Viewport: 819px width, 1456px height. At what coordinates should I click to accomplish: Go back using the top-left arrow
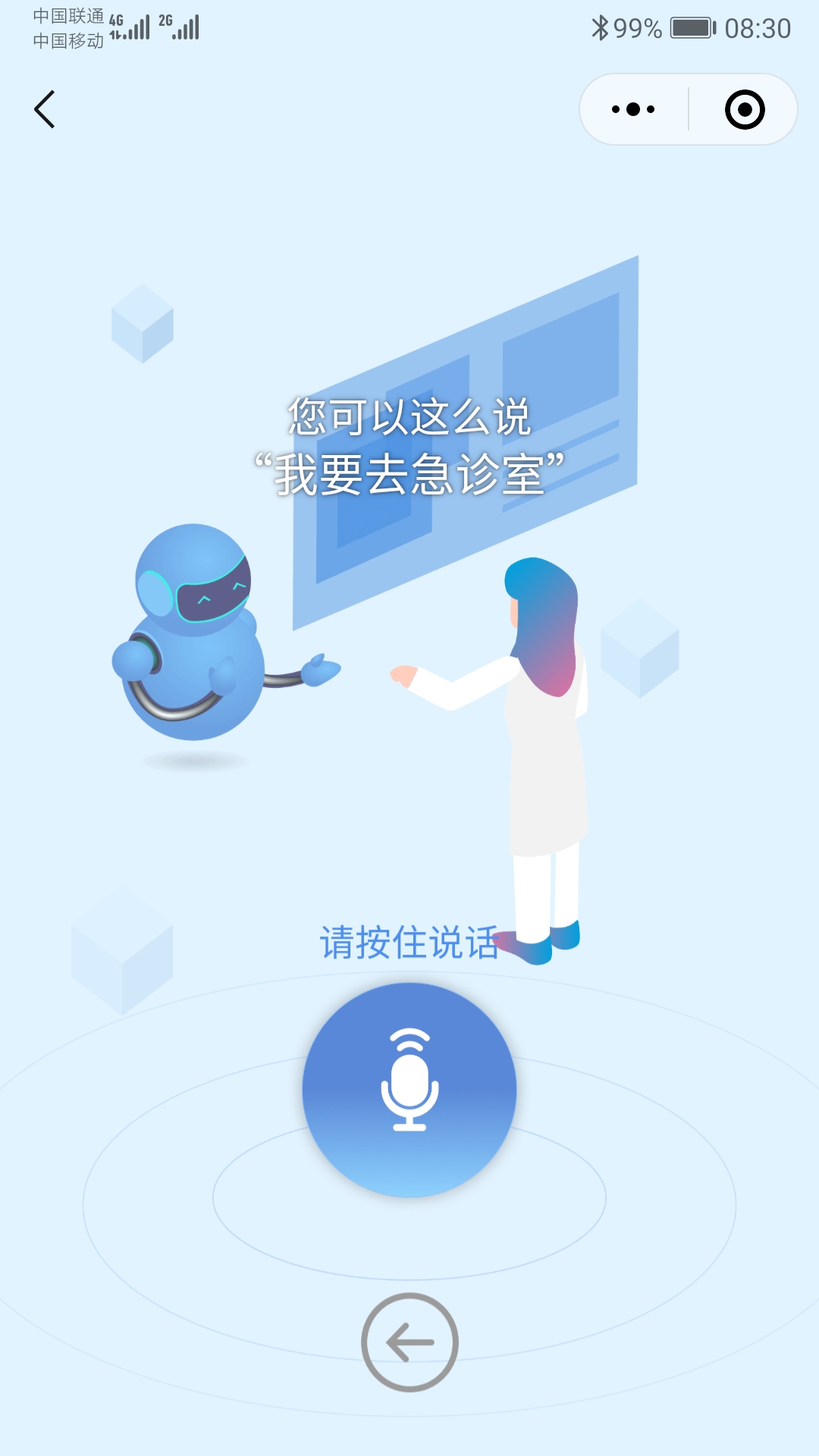point(45,109)
